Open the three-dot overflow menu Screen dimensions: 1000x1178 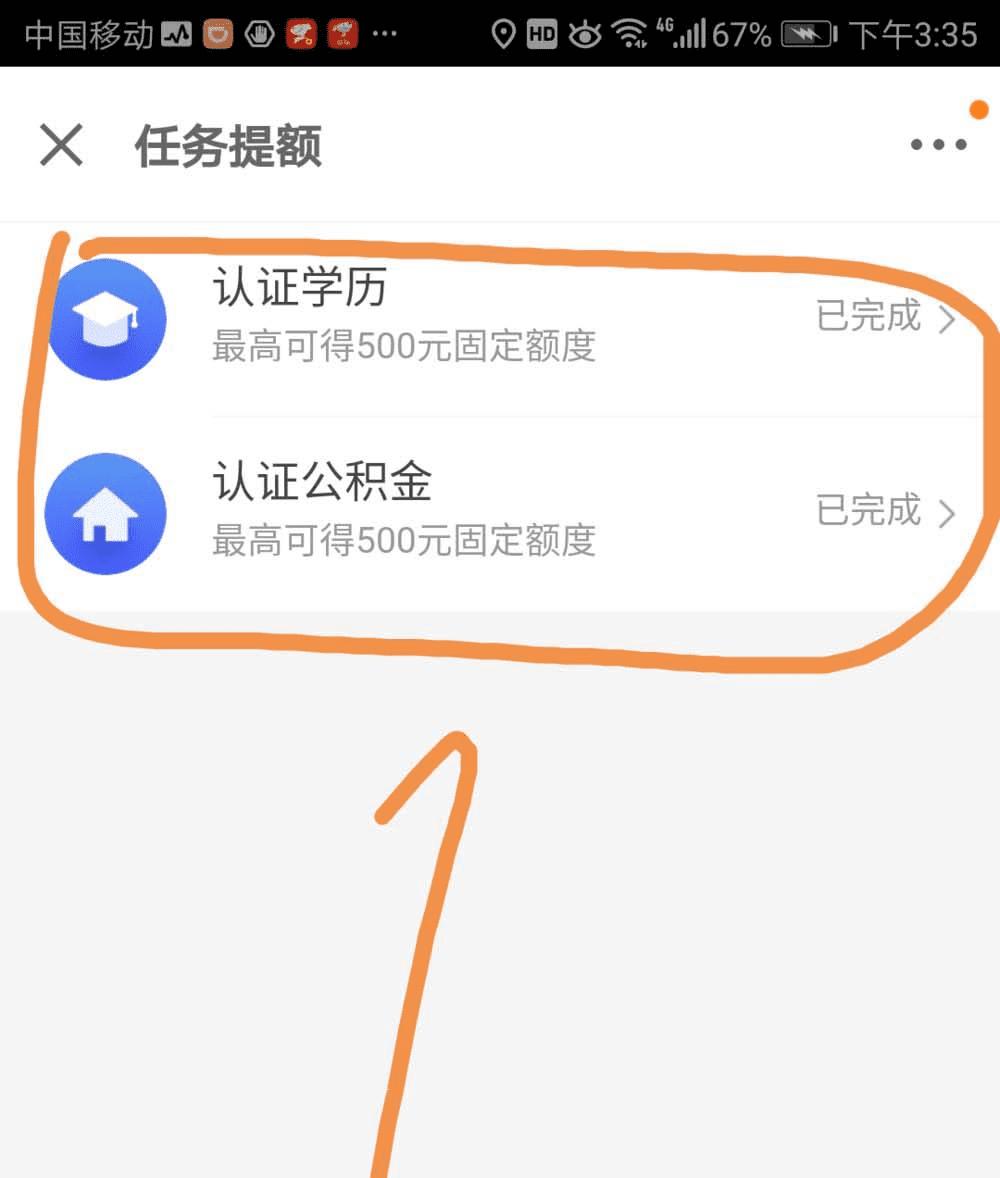[938, 145]
